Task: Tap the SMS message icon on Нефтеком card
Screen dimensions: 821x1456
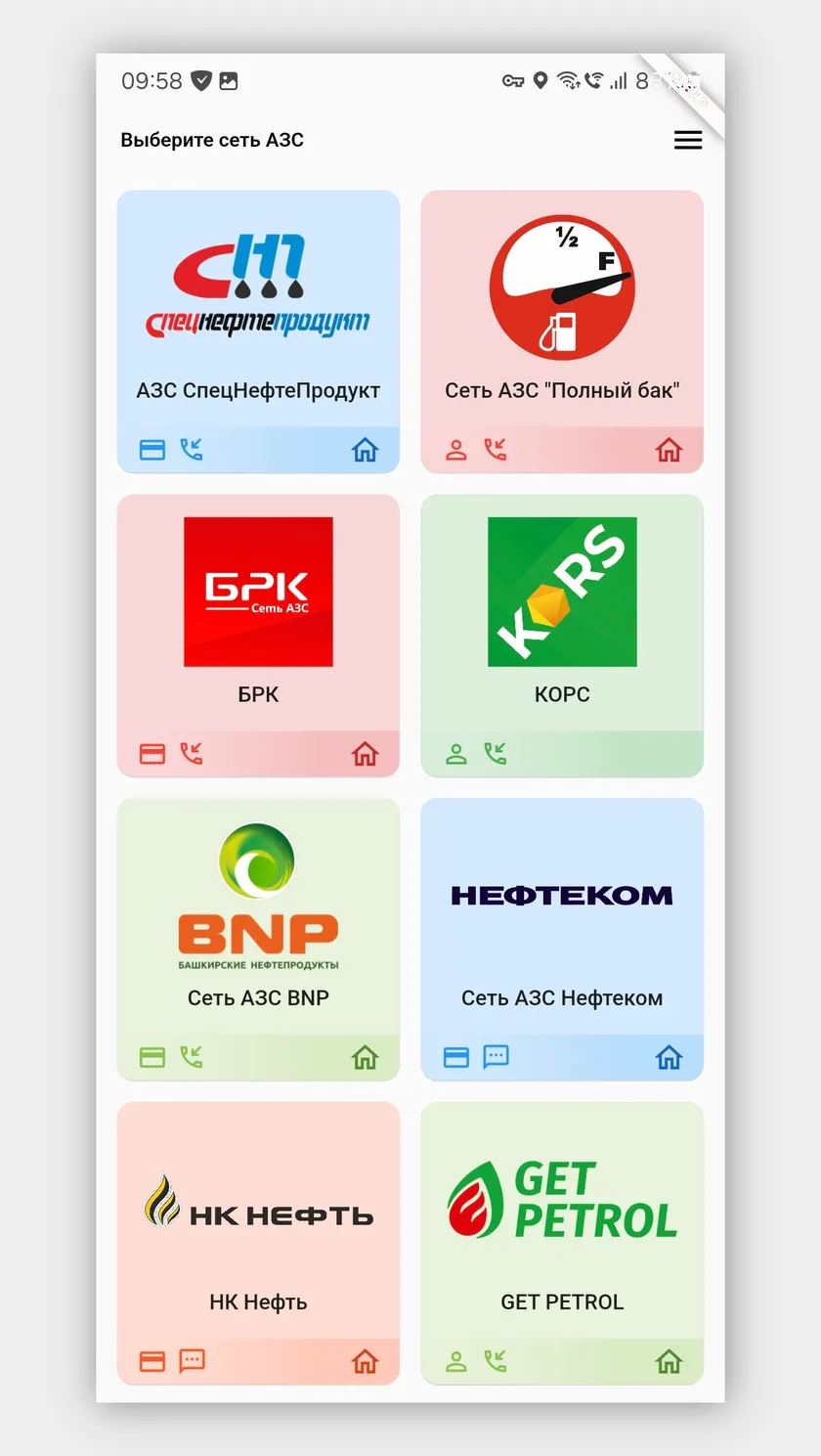Action: click(497, 1057)
